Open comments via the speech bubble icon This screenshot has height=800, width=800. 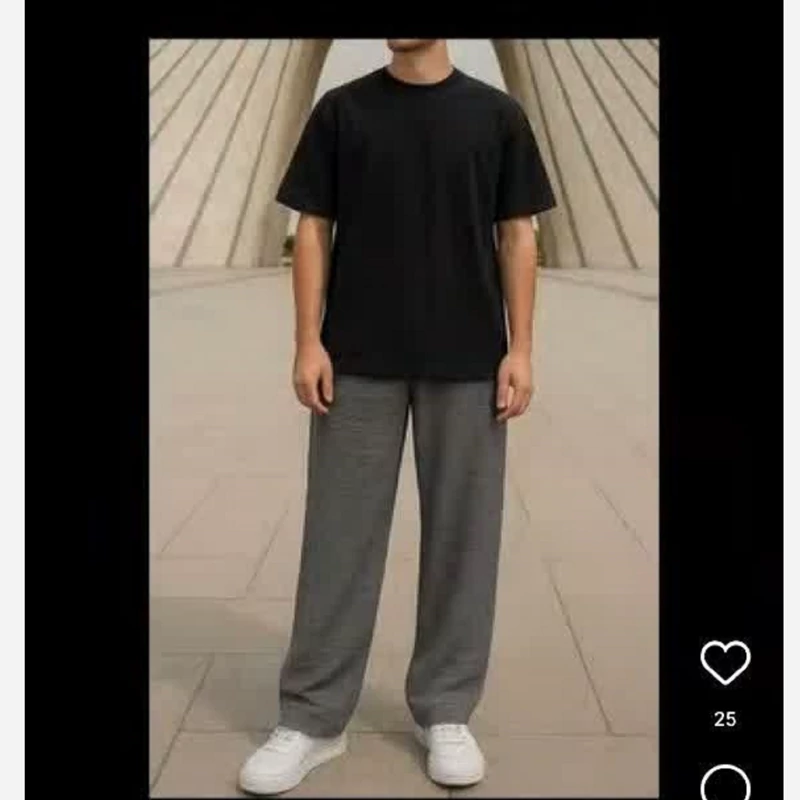point(725,784)
